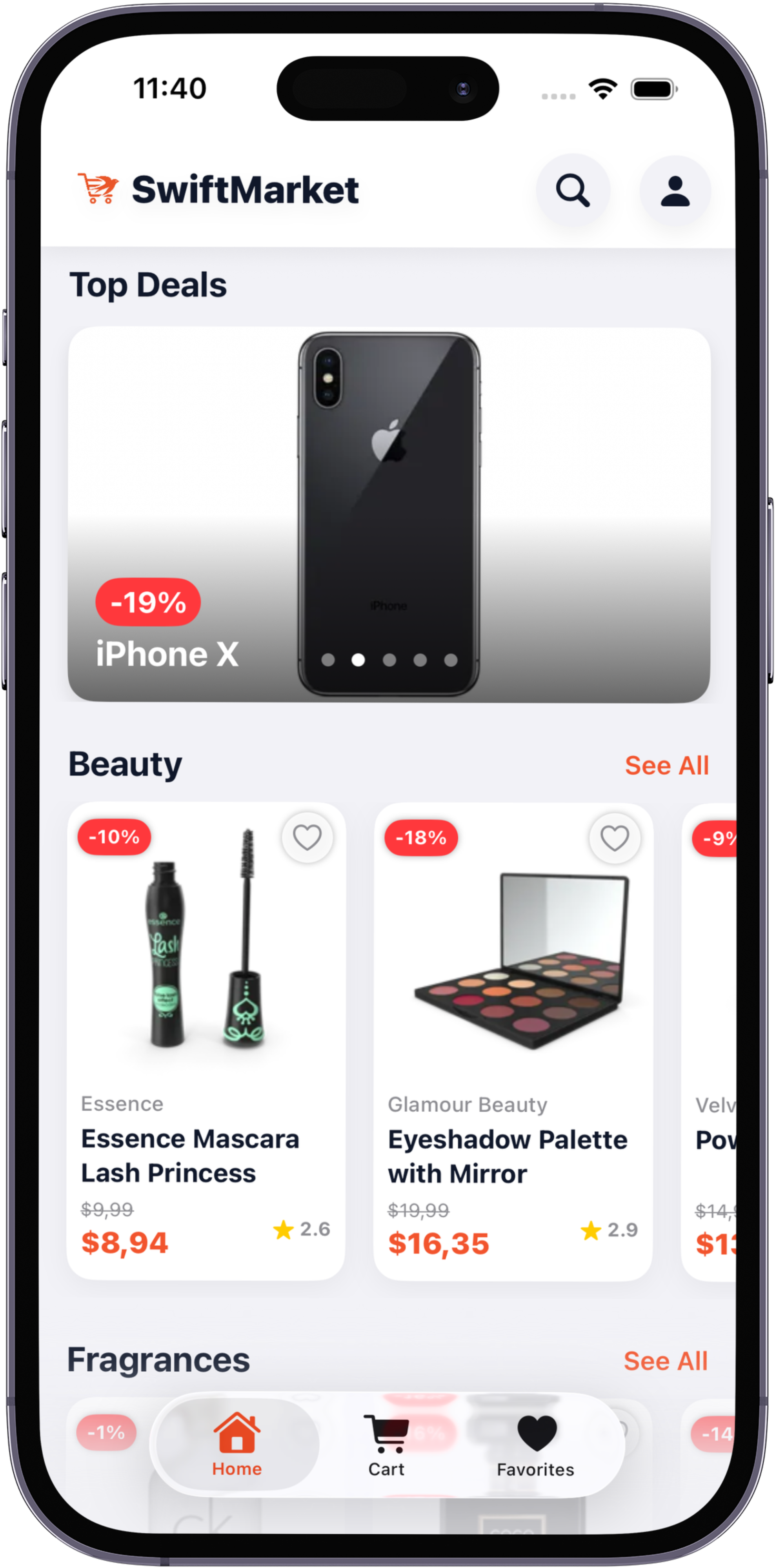The width and height of the screenshot is (775, 1568).
Task: Open the search icon in the header
Action: [572, 191]
